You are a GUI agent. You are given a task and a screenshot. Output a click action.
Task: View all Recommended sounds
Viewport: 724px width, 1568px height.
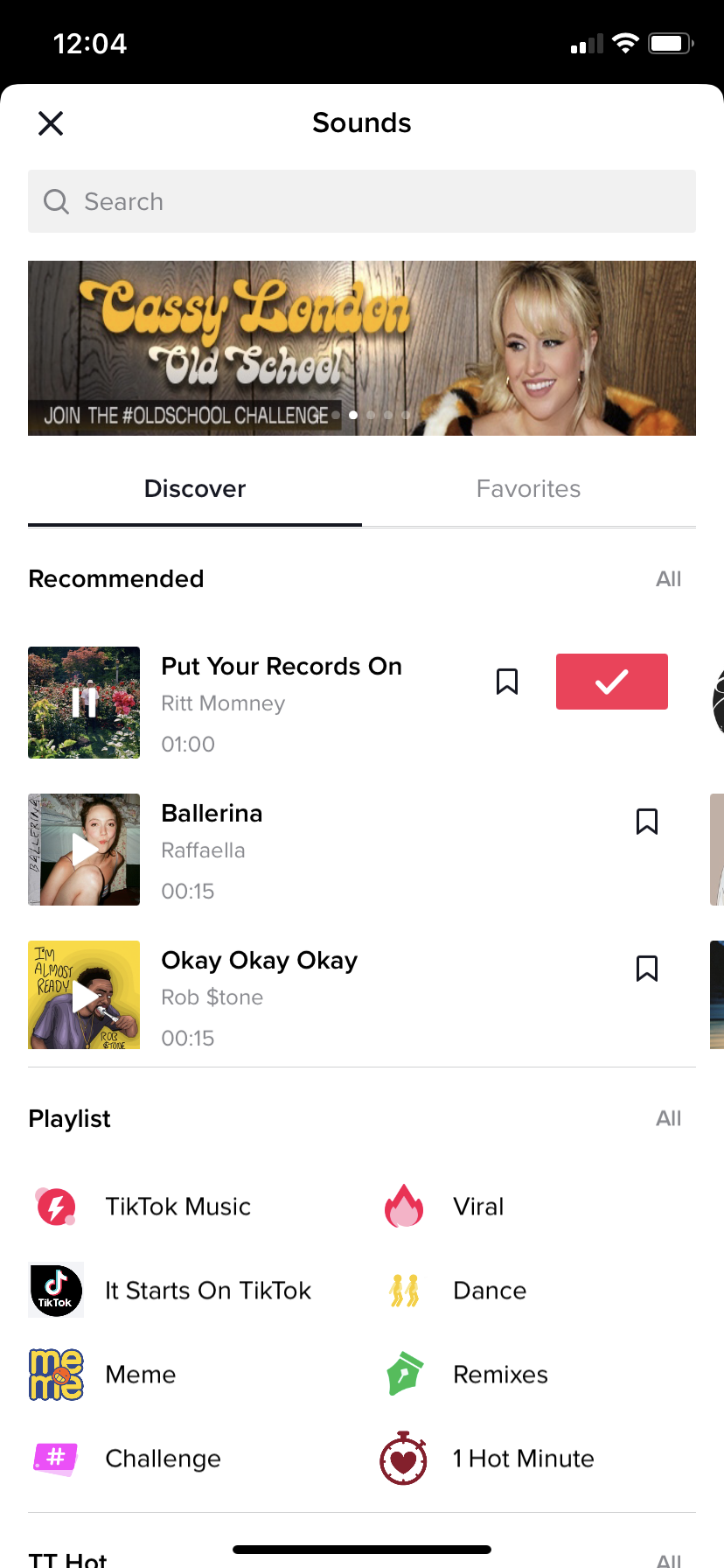(668, 579)
